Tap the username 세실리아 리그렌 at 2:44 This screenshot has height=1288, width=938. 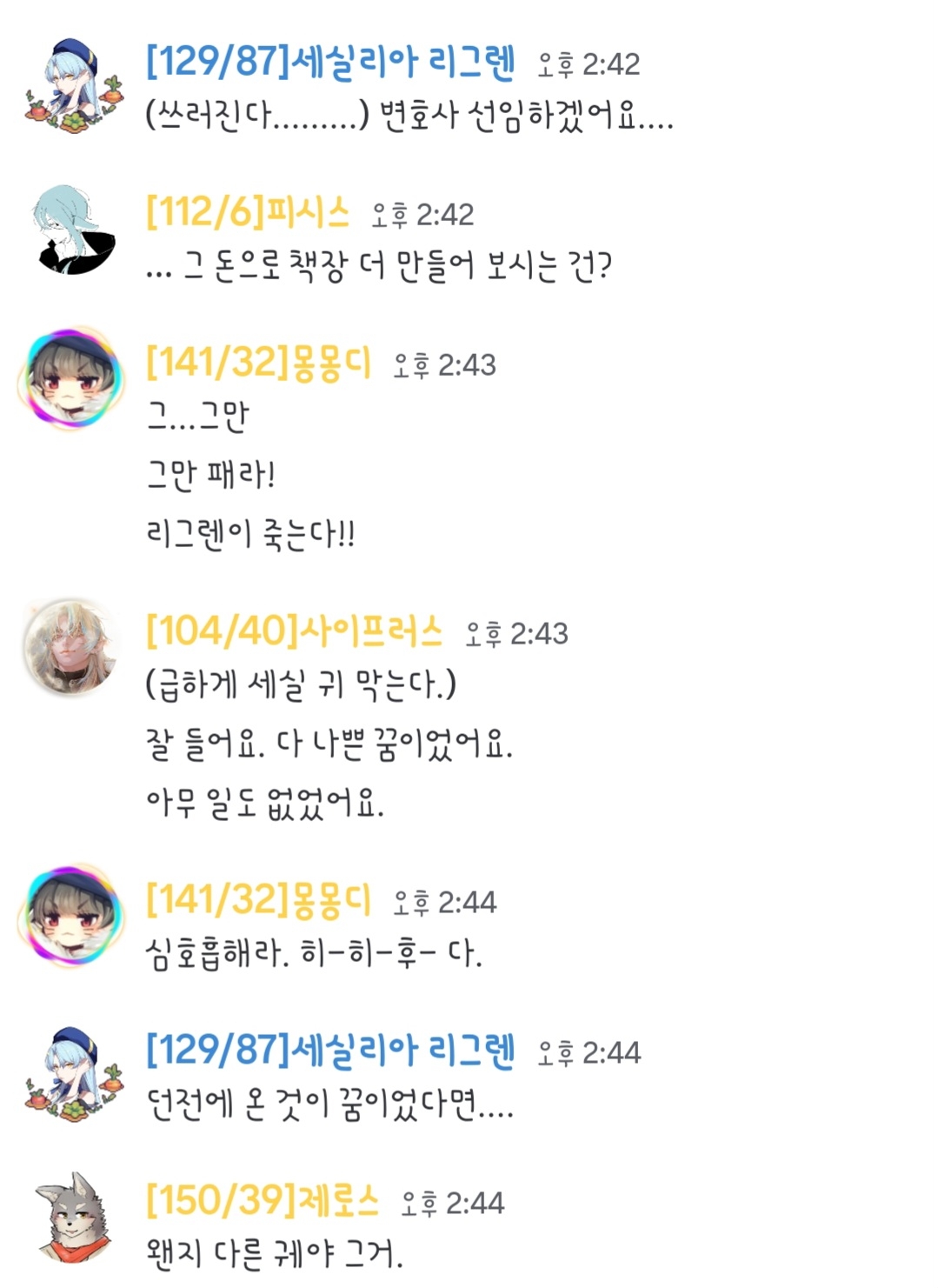pos(330,1051)
